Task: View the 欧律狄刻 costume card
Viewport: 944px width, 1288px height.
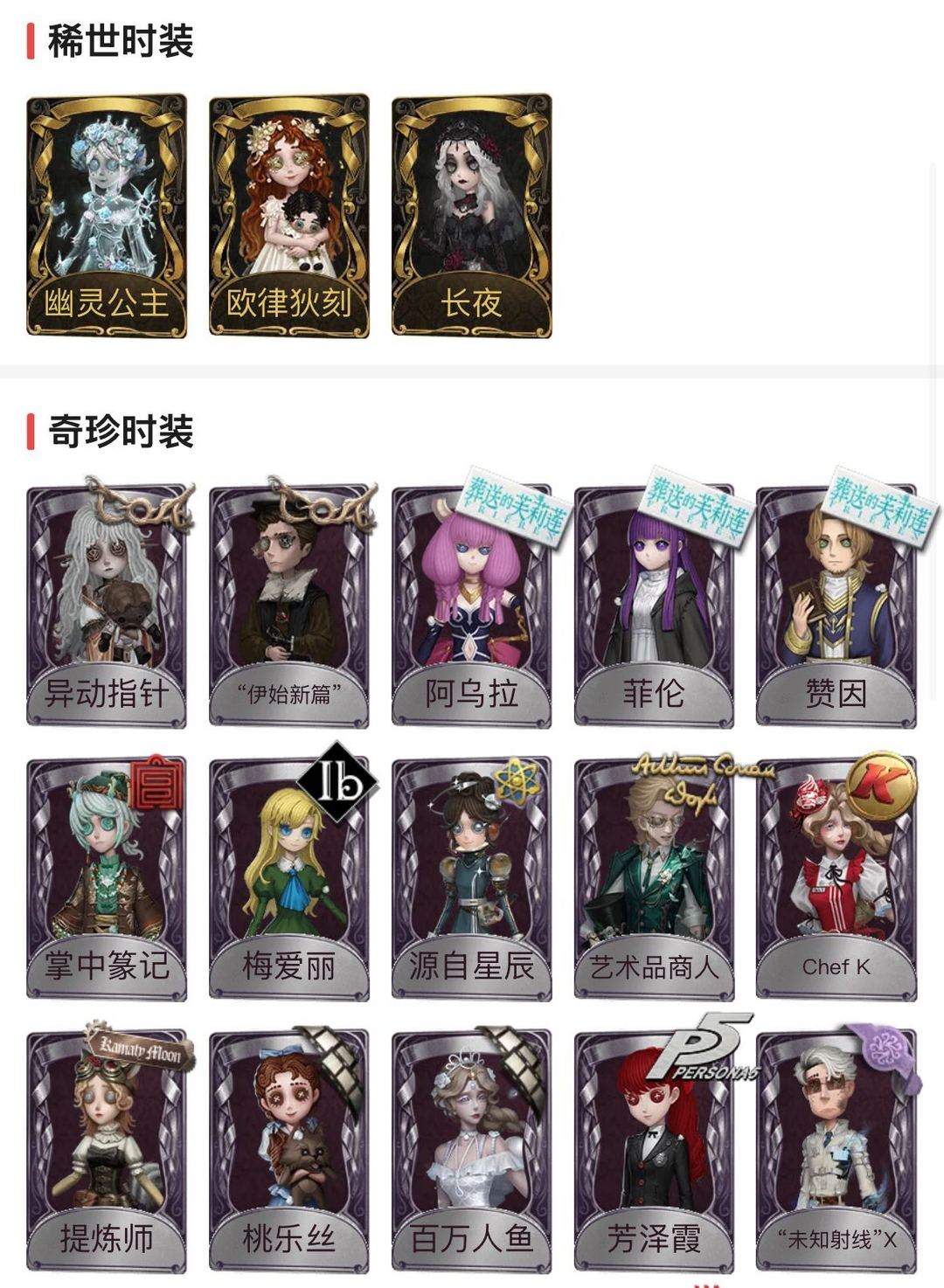Action: 289,216
